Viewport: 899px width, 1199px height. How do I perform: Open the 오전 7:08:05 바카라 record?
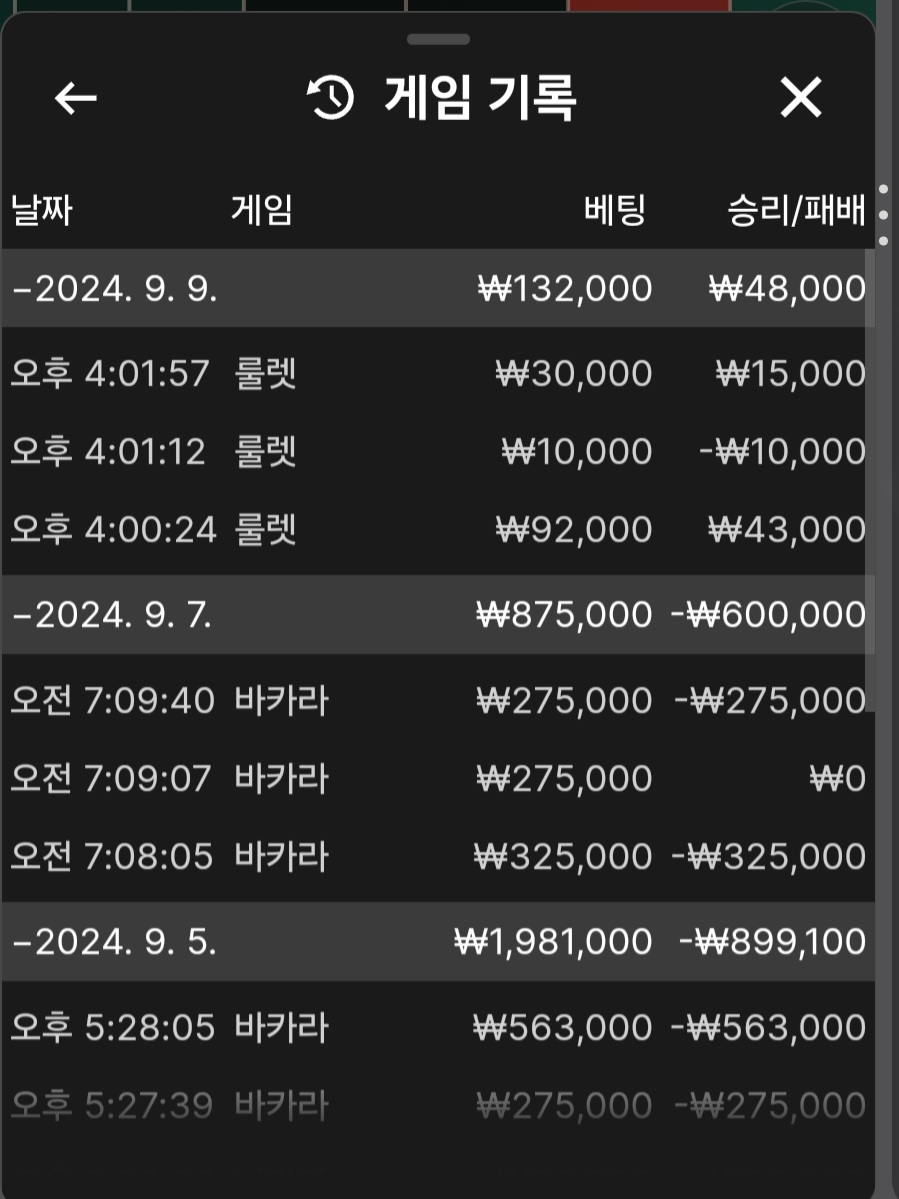click(437, 856)
